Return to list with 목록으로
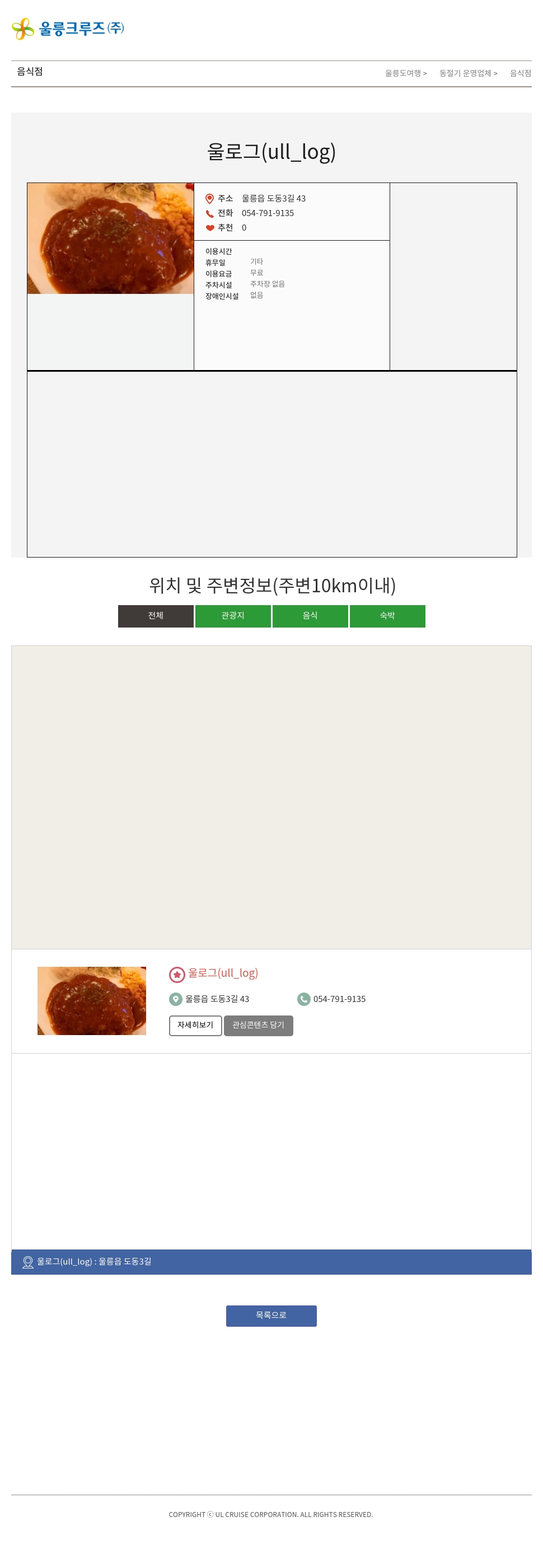This screenshot has height=1568, width=543. point(271,1316)
